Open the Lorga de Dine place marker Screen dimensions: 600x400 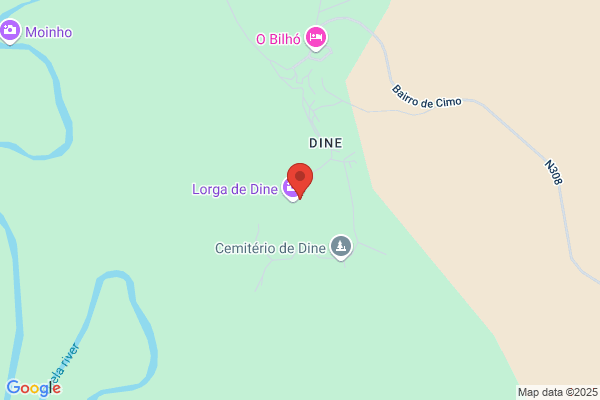coord(290,189)
